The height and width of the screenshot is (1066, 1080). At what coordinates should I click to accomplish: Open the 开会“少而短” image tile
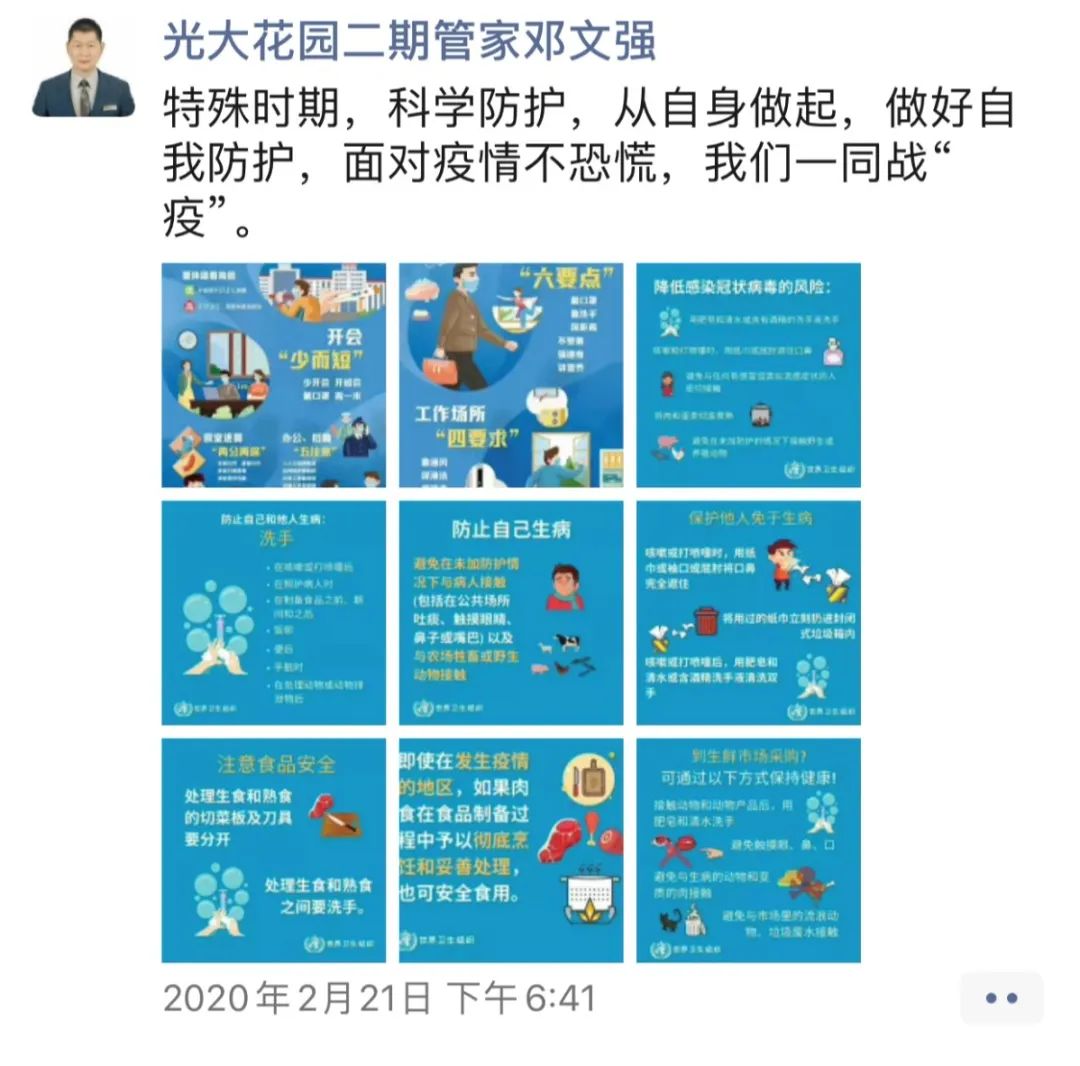[274, 375]
